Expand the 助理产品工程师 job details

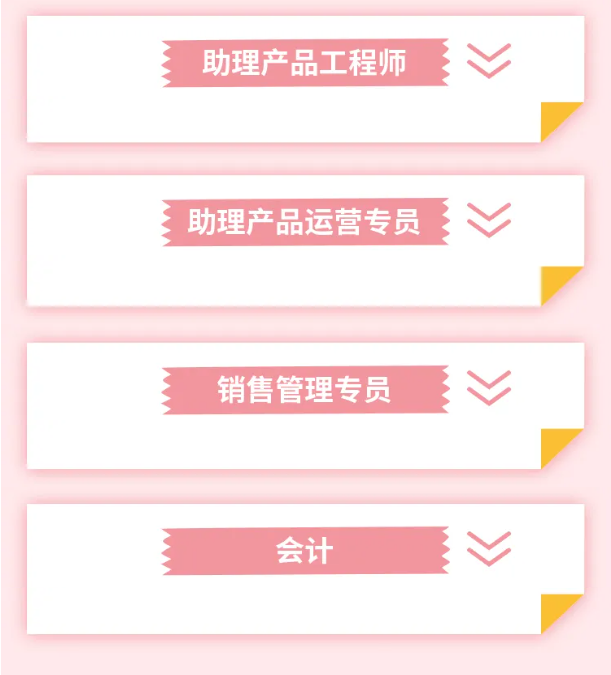point(488,62)
